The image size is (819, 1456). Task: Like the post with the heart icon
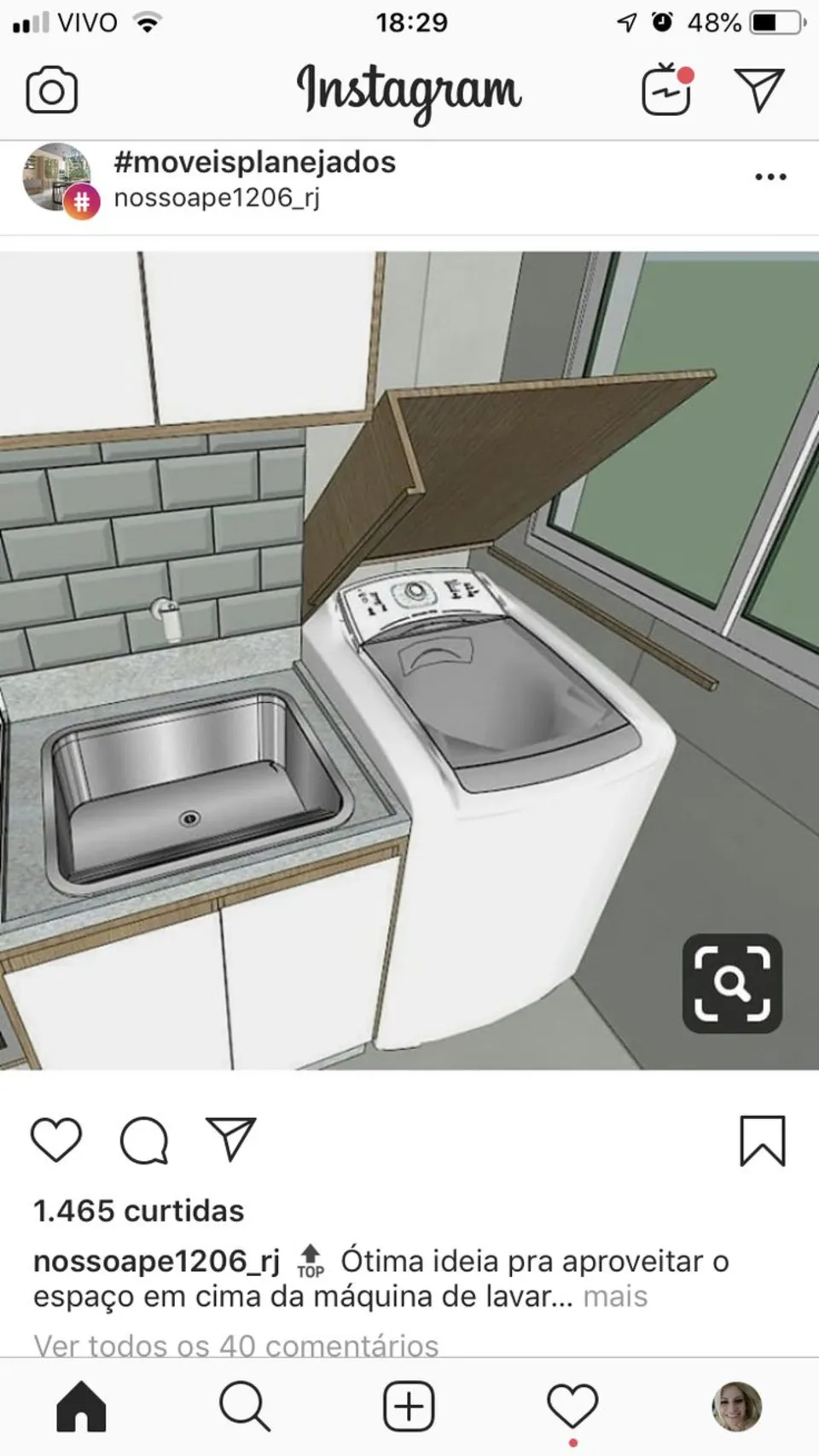(x=56, y=1140)
